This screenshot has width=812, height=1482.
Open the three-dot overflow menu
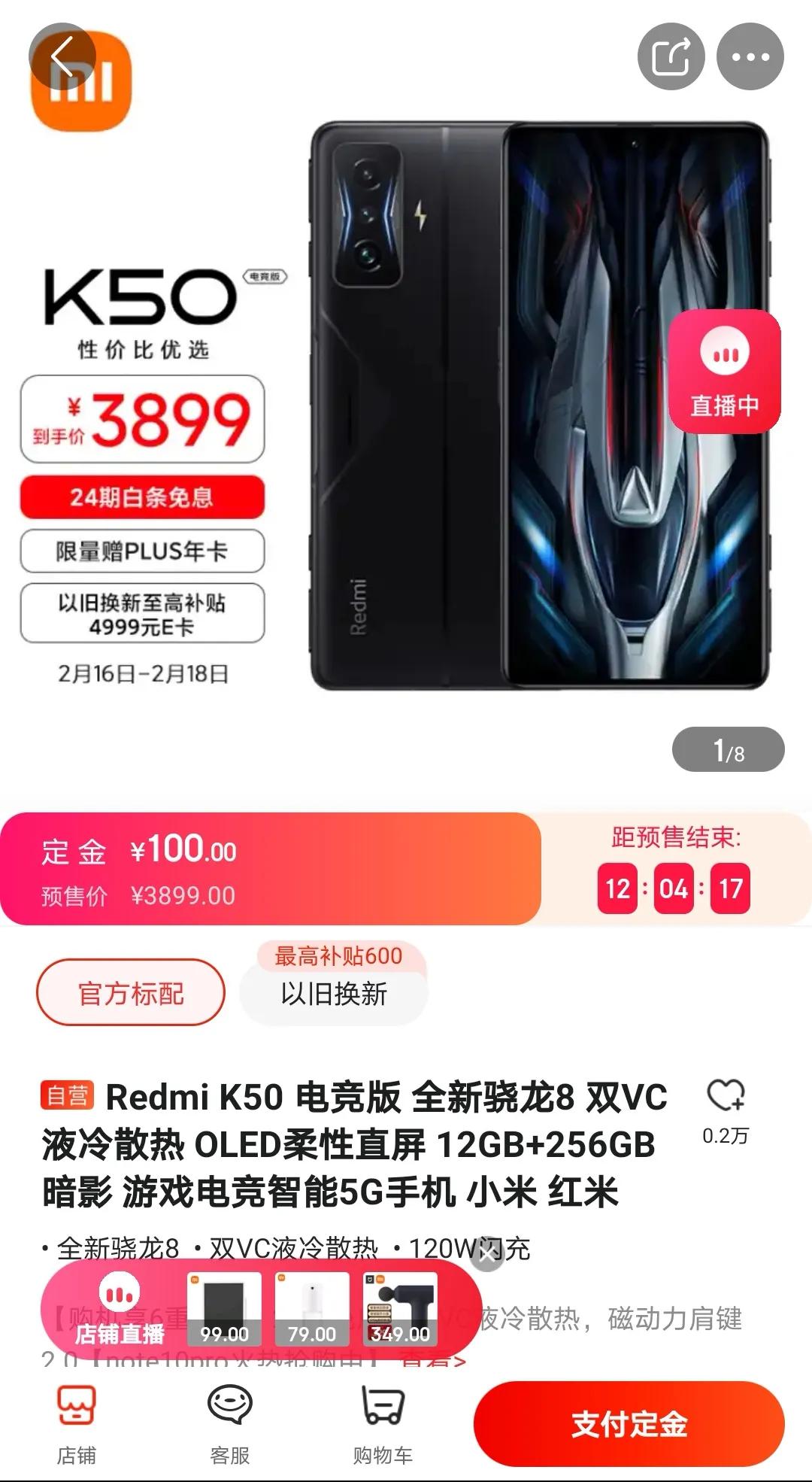coord(750,57)
